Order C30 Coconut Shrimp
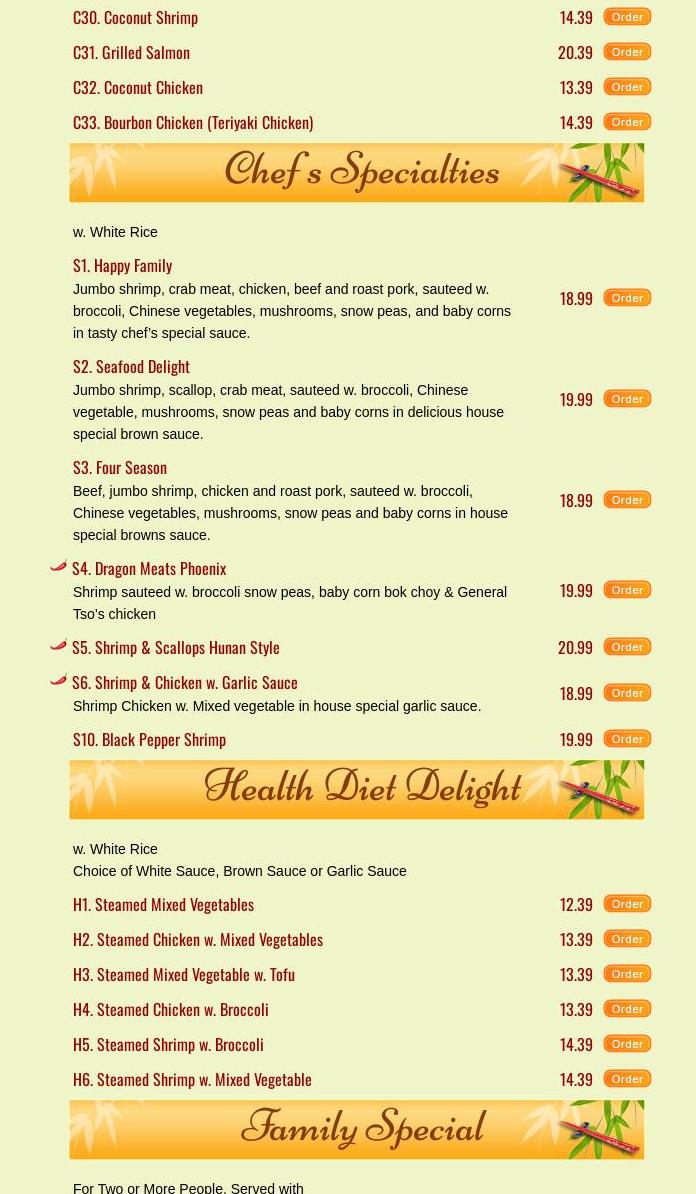 pos(627,17)
